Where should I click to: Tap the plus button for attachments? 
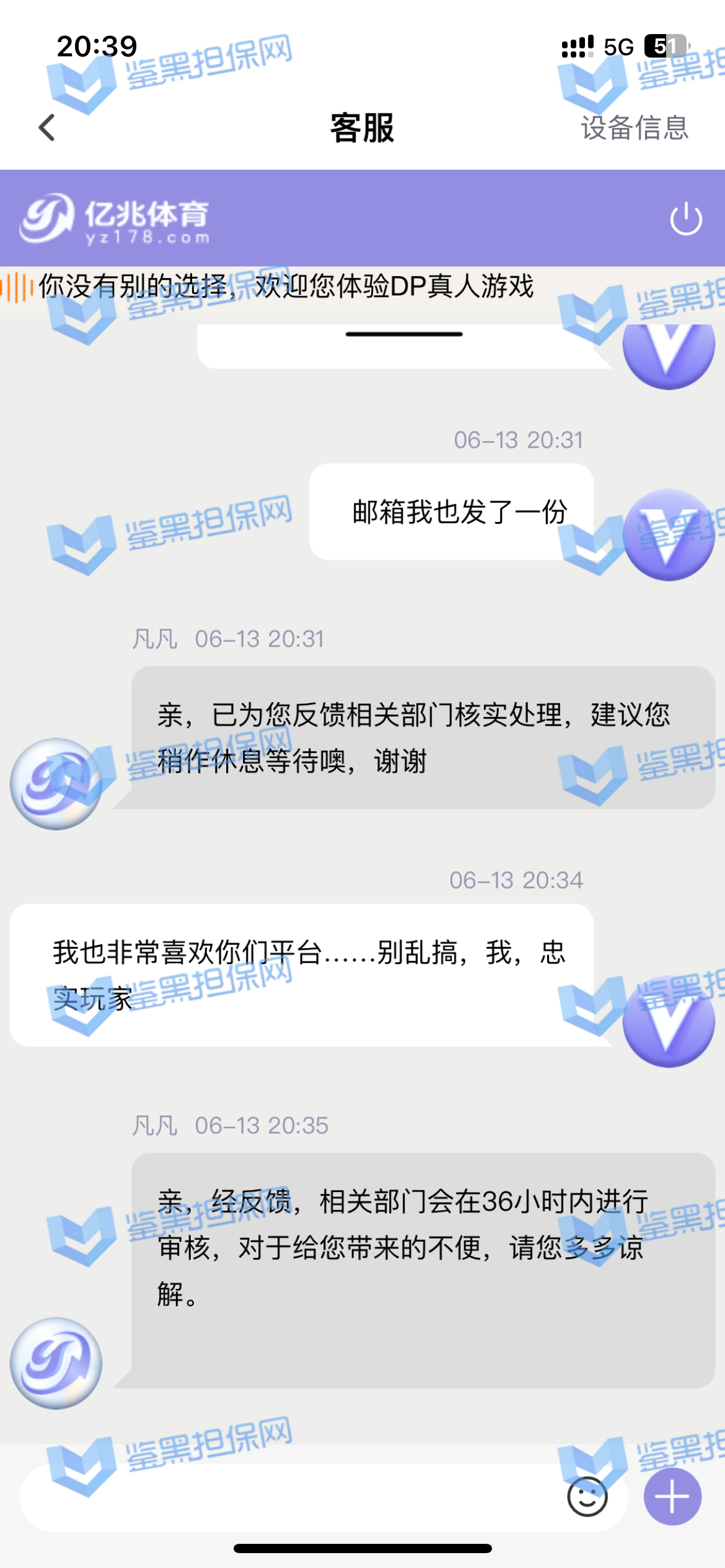(x=672, y=1496)
